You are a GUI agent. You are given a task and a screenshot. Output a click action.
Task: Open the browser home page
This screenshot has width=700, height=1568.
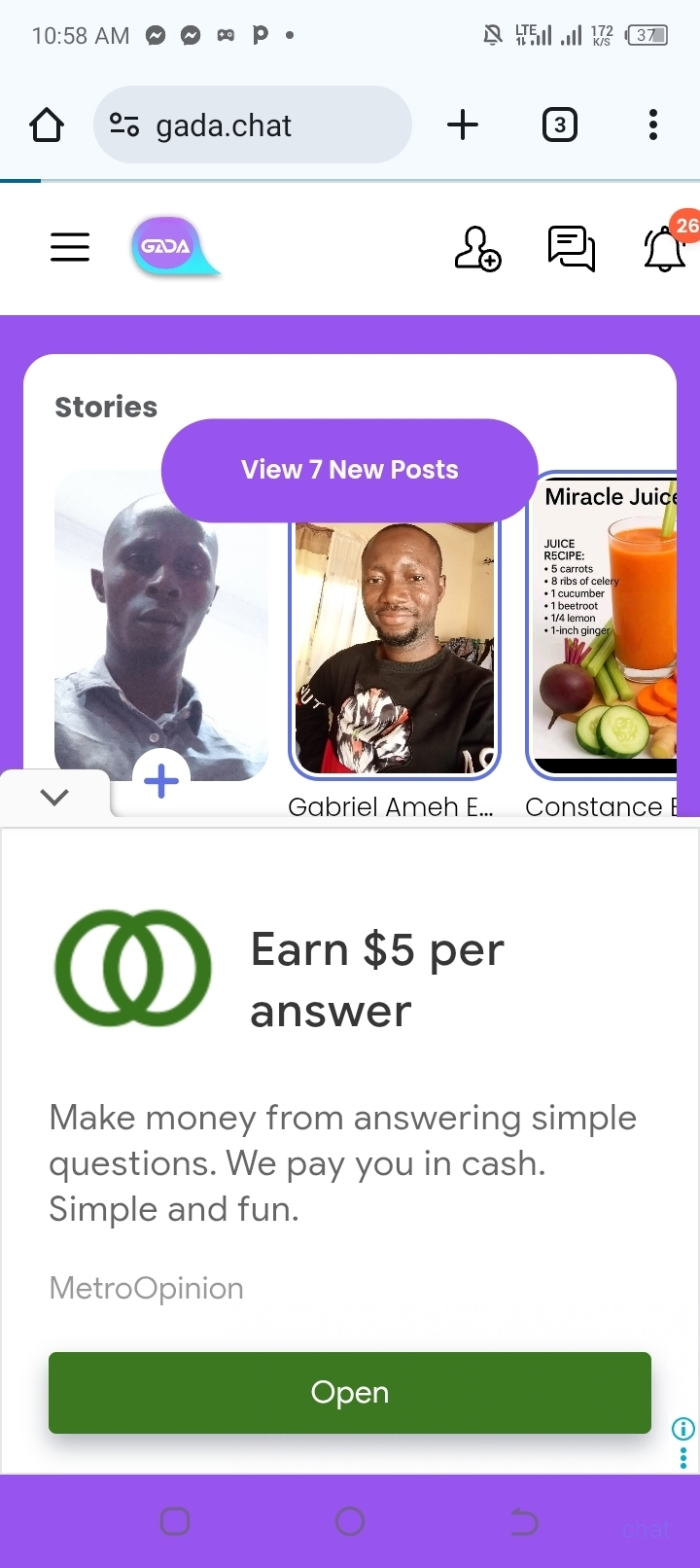click(x=47, y=125)
